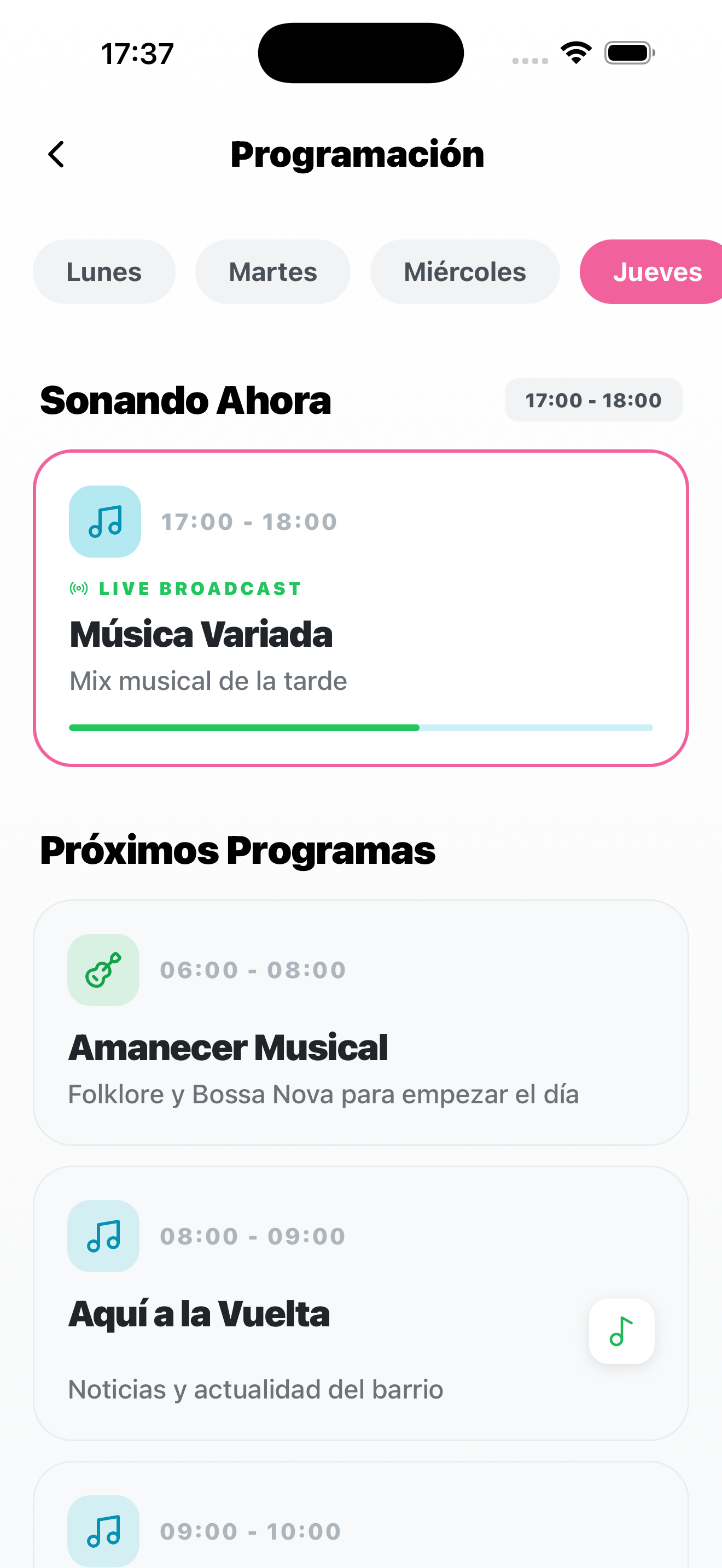
Task: Switch to the Lunes day tab
Action: click(x=103, y=272)
